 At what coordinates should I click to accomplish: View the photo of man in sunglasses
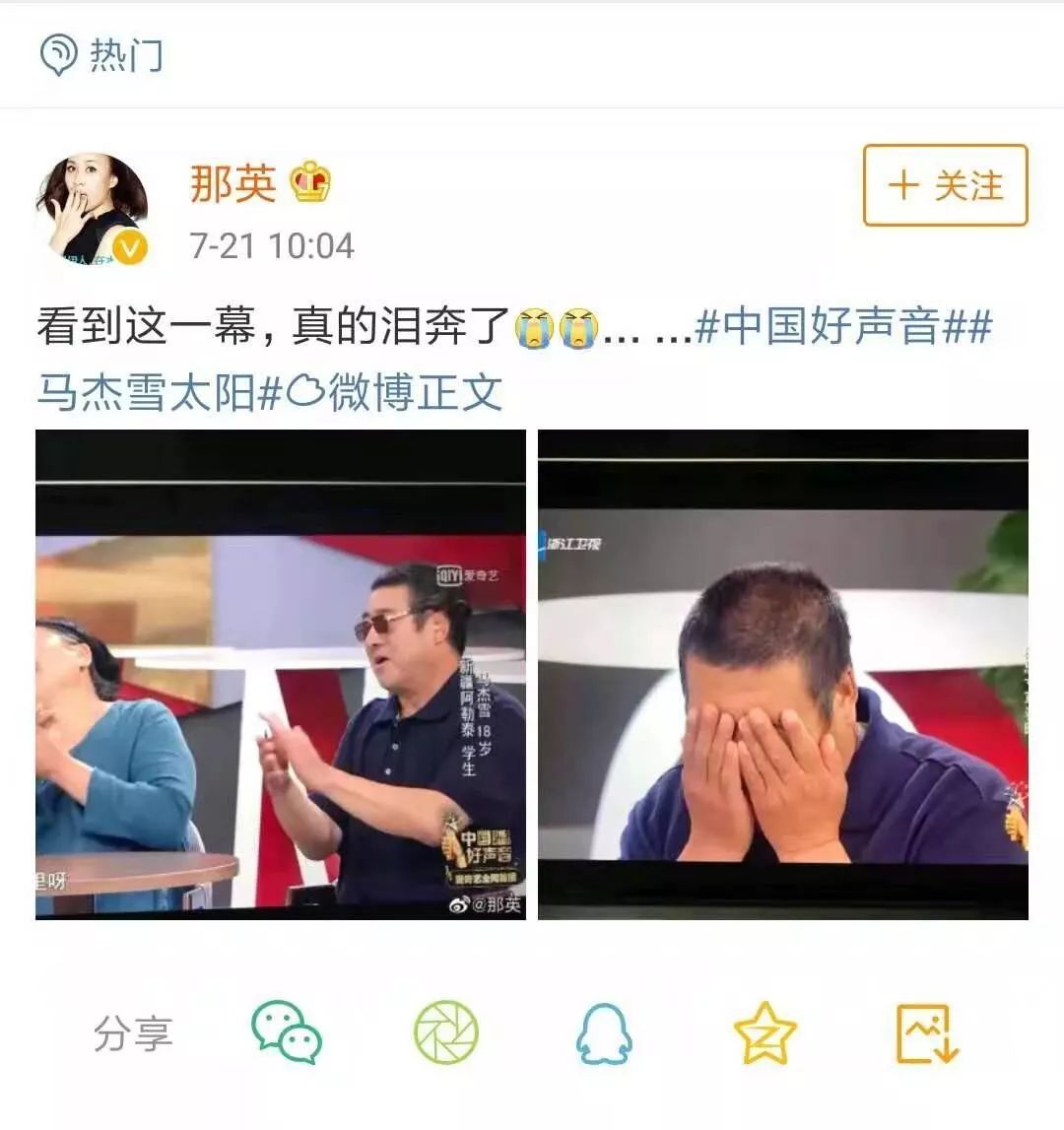pos(281,675)
